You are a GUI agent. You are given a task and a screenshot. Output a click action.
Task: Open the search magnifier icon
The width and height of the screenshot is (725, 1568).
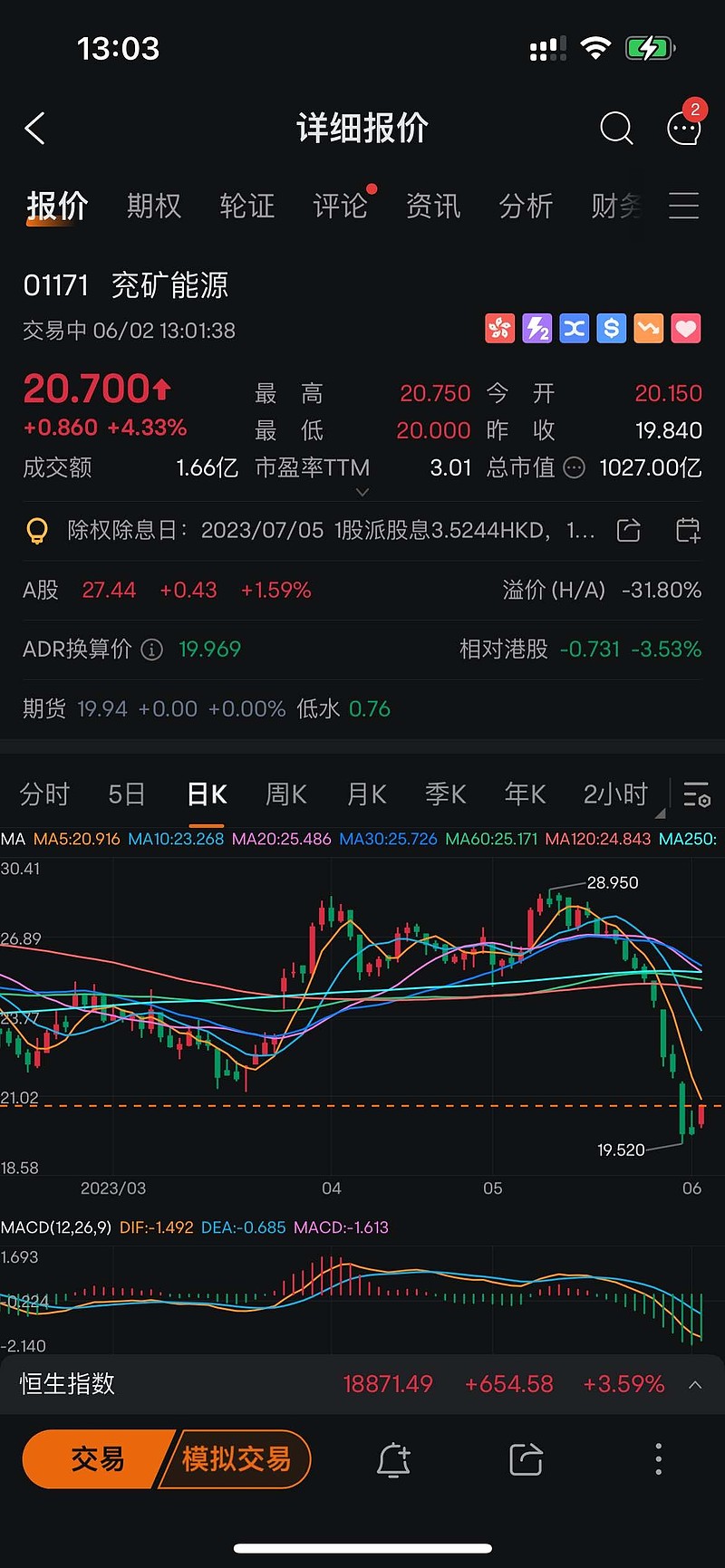616,129
